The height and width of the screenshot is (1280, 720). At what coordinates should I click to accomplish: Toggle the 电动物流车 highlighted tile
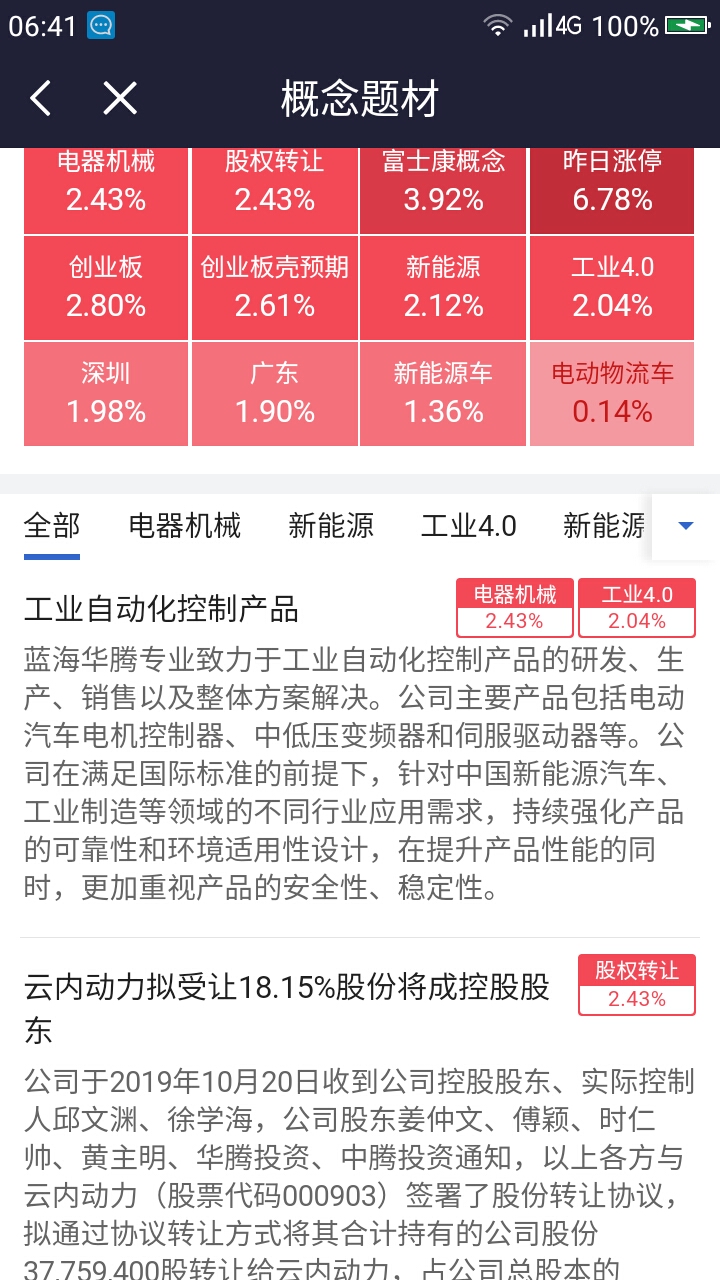[x=611, y=392]
